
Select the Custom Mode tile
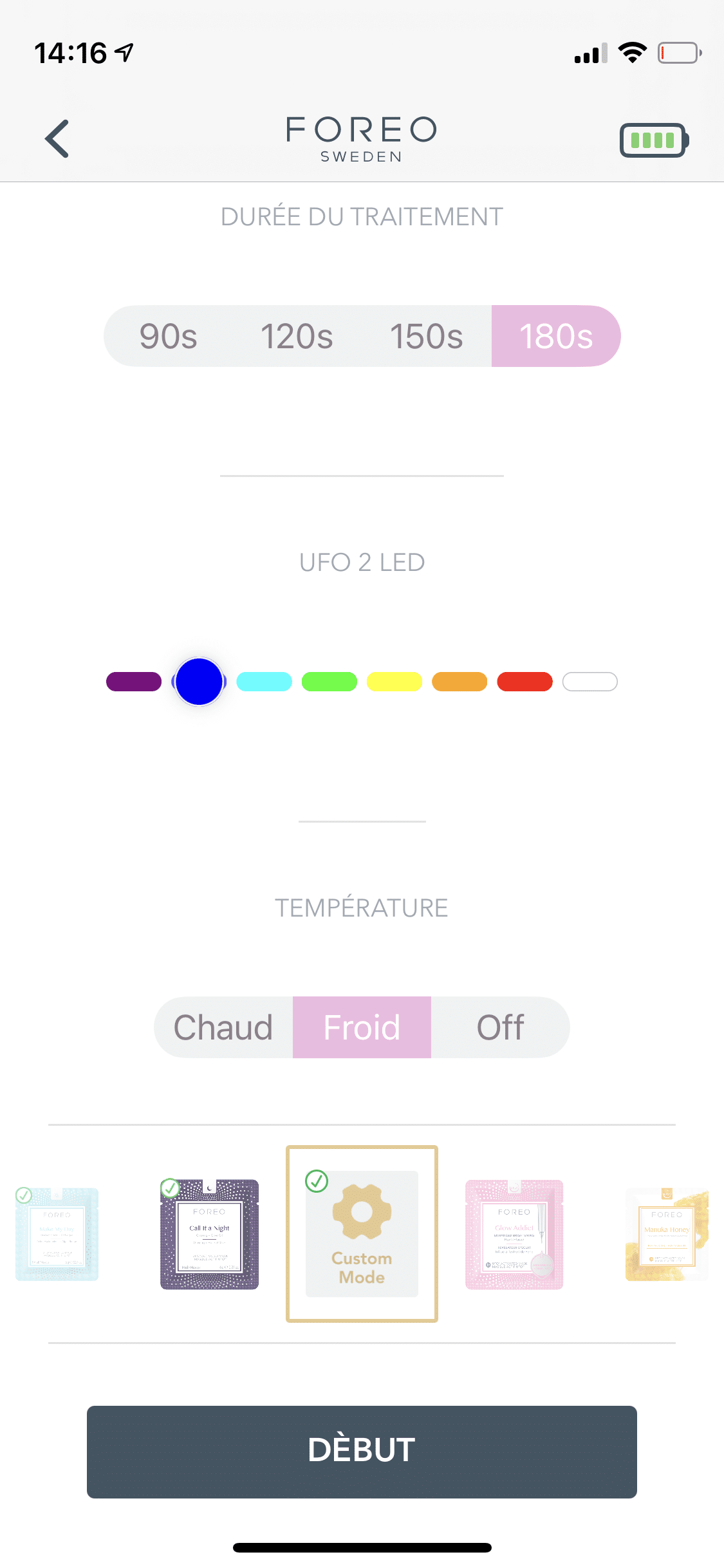(x=362, y=1234)
